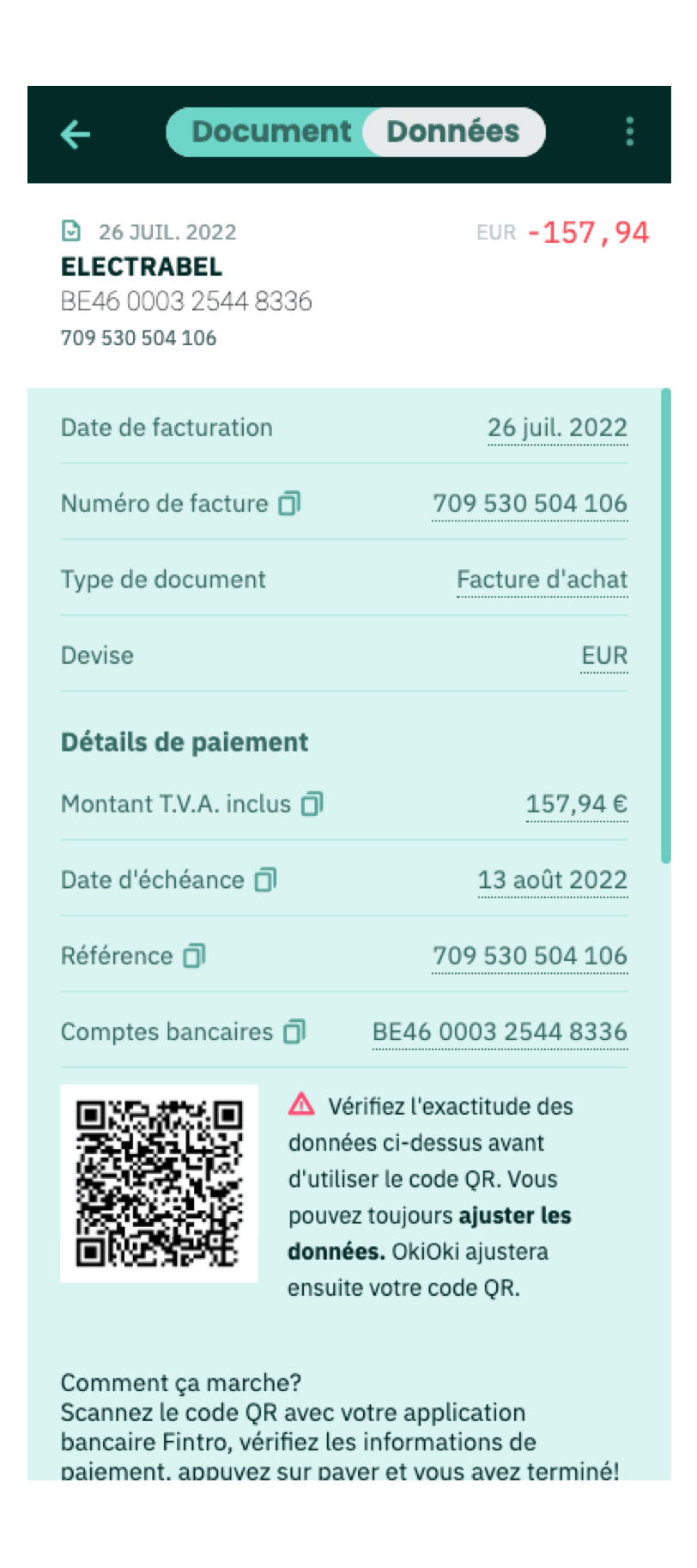Select the Données tab

click(453, 131)
